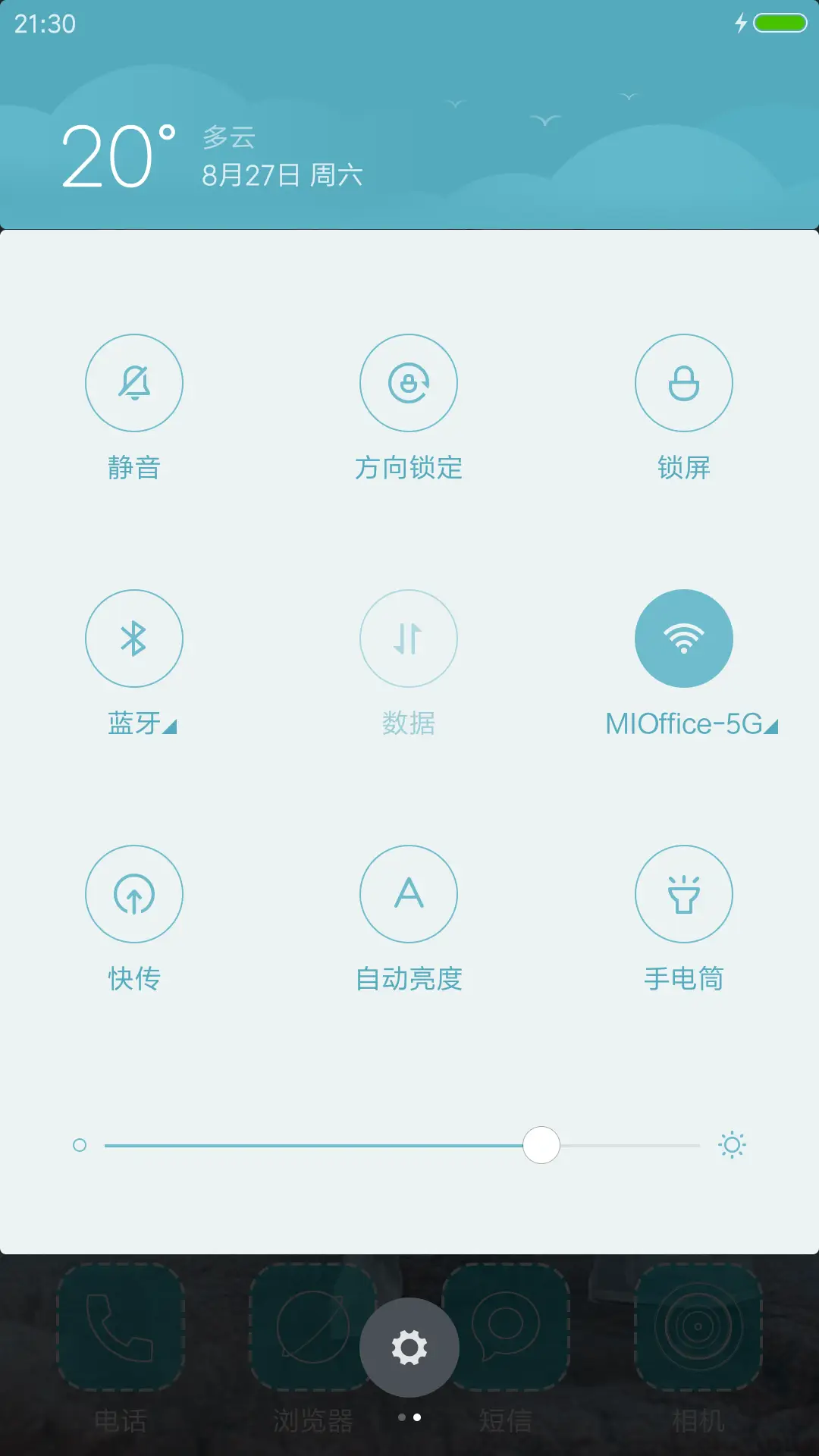Enable Mute mode
This screenshot has height=1456, width=819.
[x=134, y=383]
